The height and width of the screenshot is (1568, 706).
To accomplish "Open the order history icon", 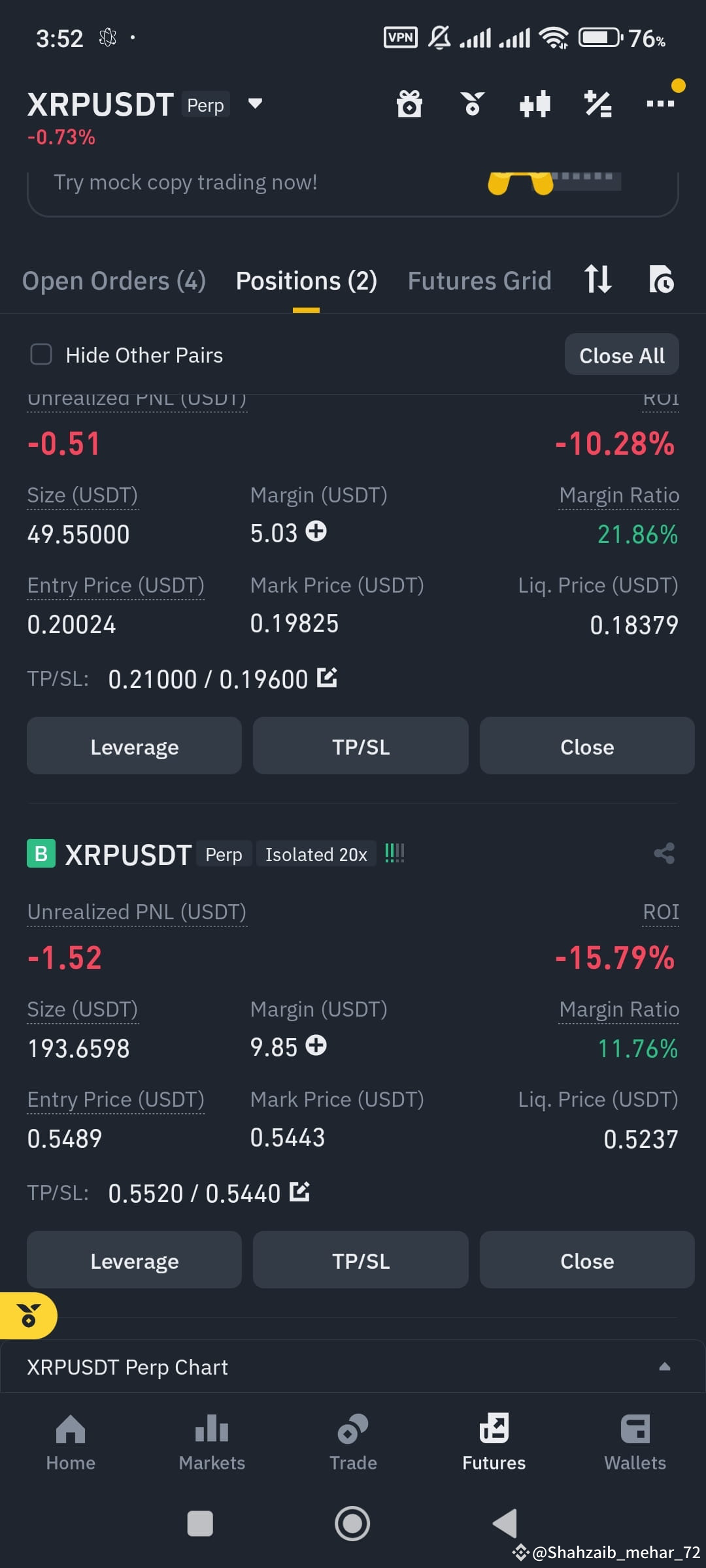I will pos(662,280).
